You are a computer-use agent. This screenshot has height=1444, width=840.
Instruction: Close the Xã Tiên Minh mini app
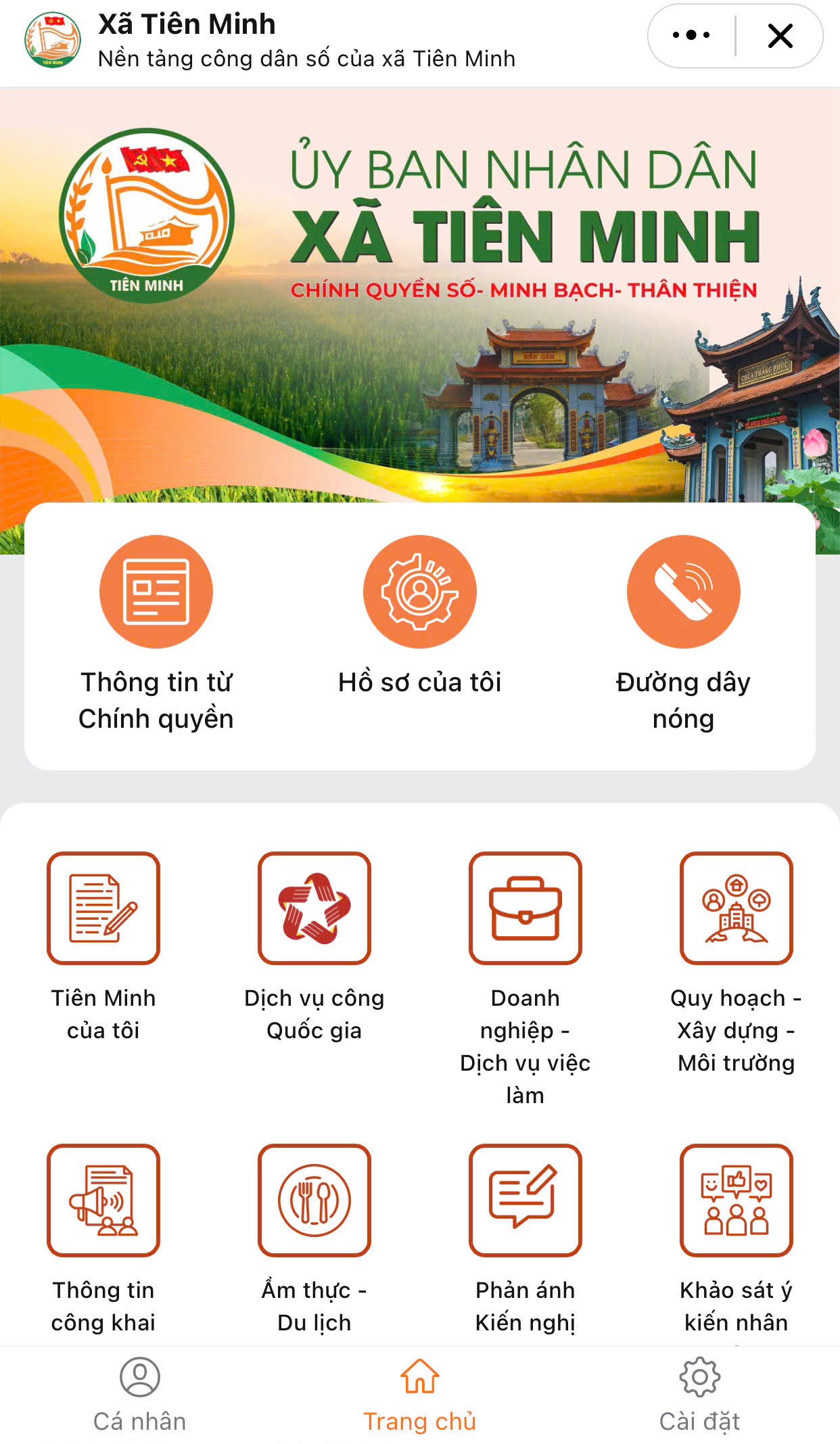coord(780,36)
